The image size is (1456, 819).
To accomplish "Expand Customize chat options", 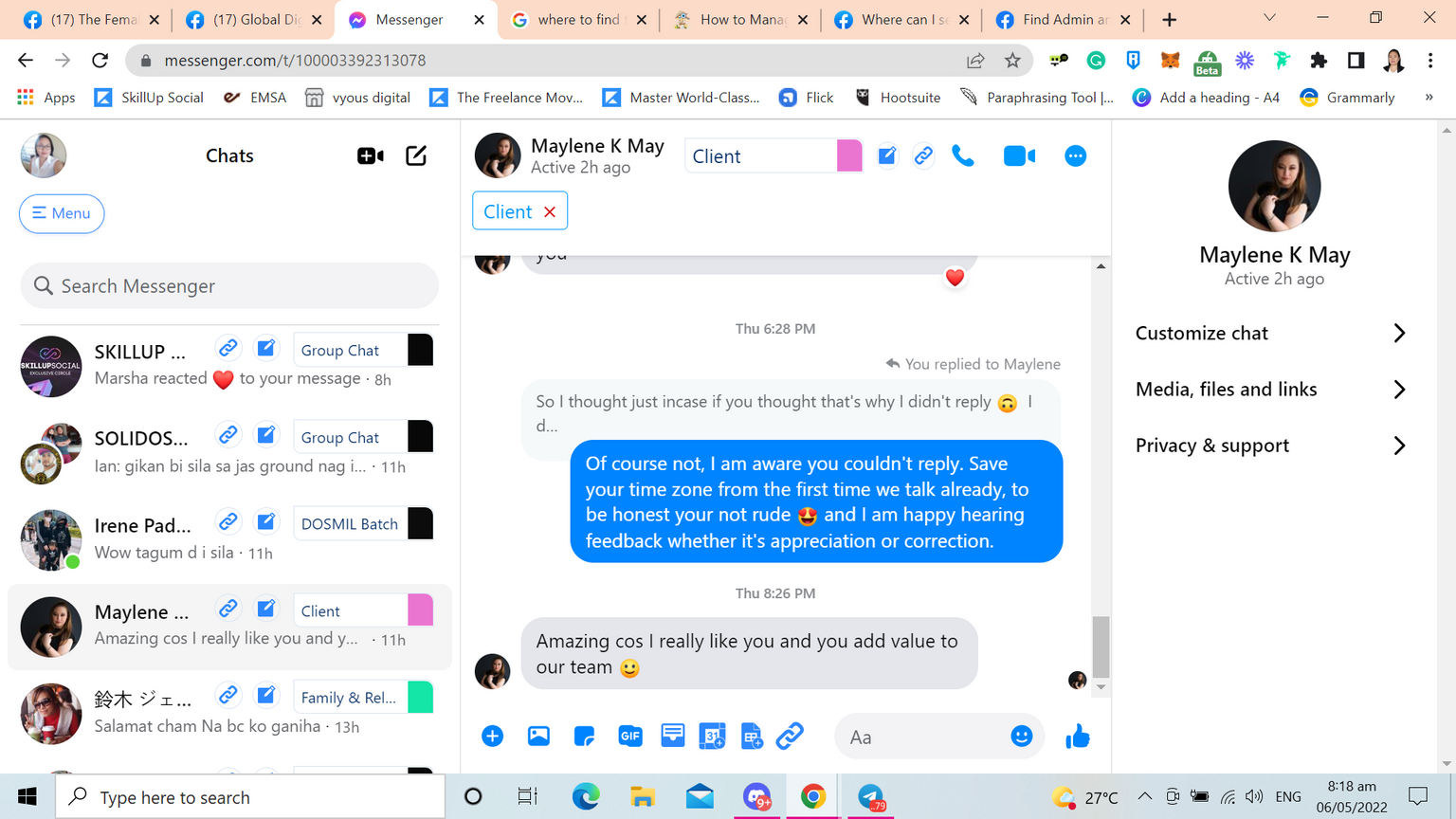I will pyautogui.click(x=1270, y=334).
